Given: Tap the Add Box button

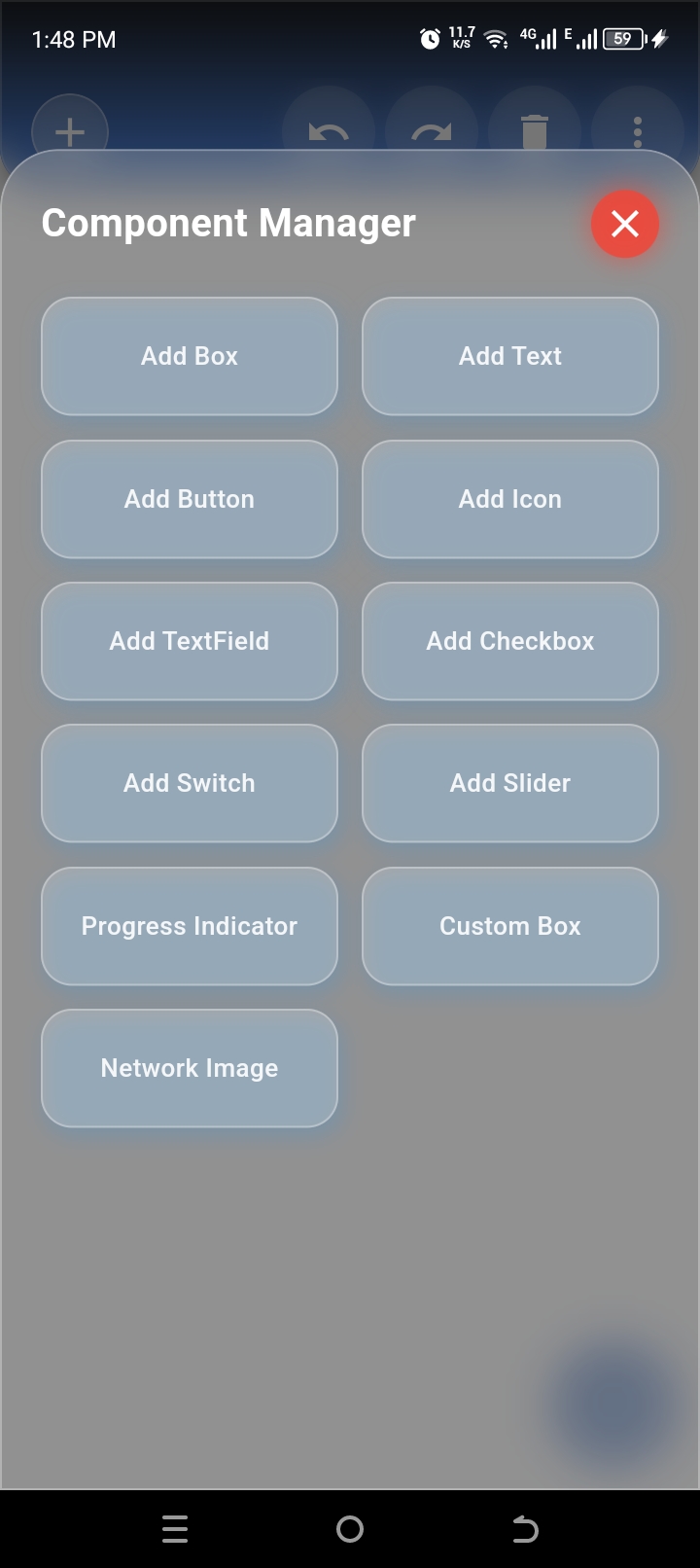Looking at the screenshot, I should 190,356.
